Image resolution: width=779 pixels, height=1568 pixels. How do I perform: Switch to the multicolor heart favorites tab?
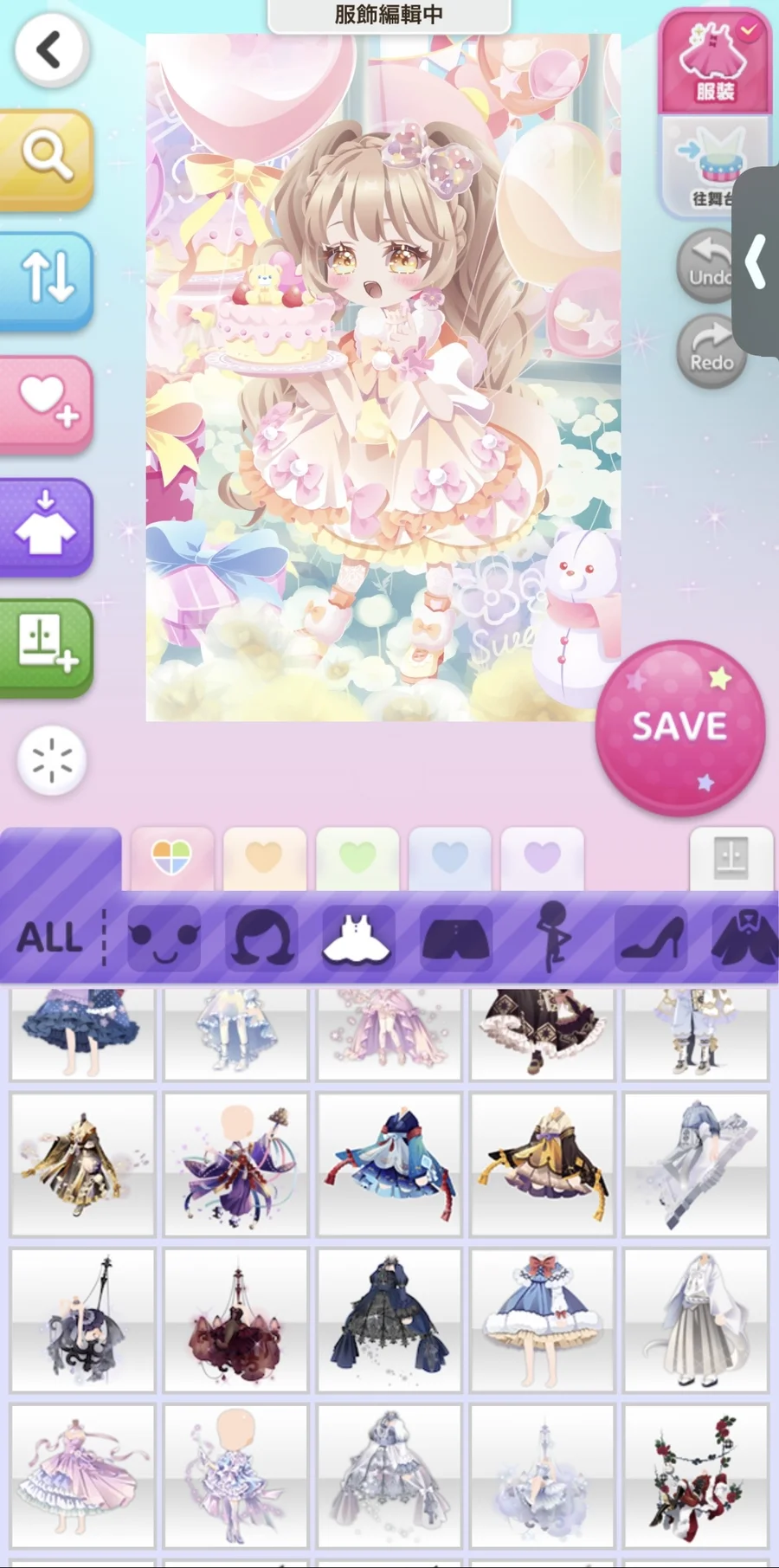(171, 858)
